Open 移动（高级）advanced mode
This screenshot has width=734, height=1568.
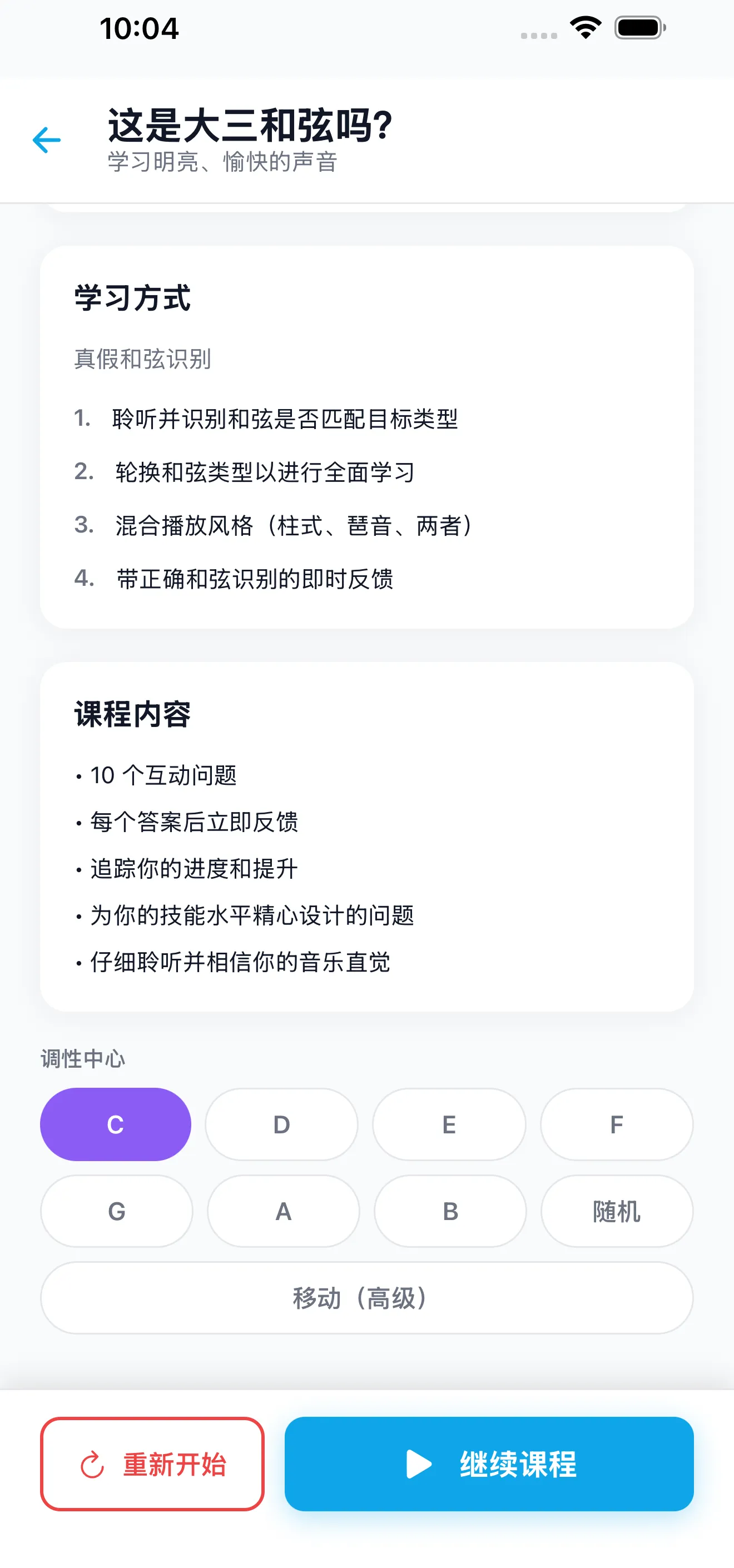pyautogui.click(x=366, y=1298)
